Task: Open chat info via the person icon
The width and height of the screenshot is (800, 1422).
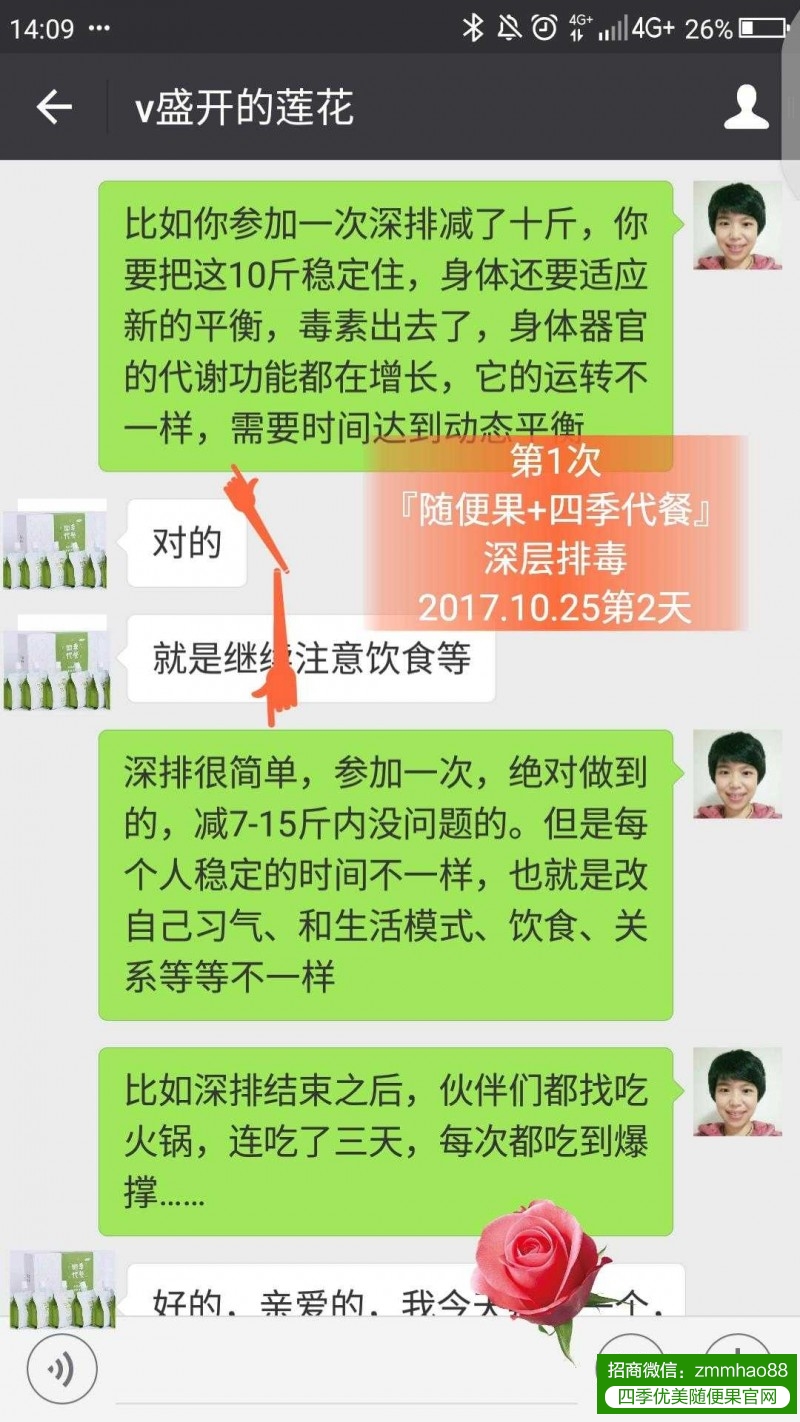Action: tap(745, 107)
